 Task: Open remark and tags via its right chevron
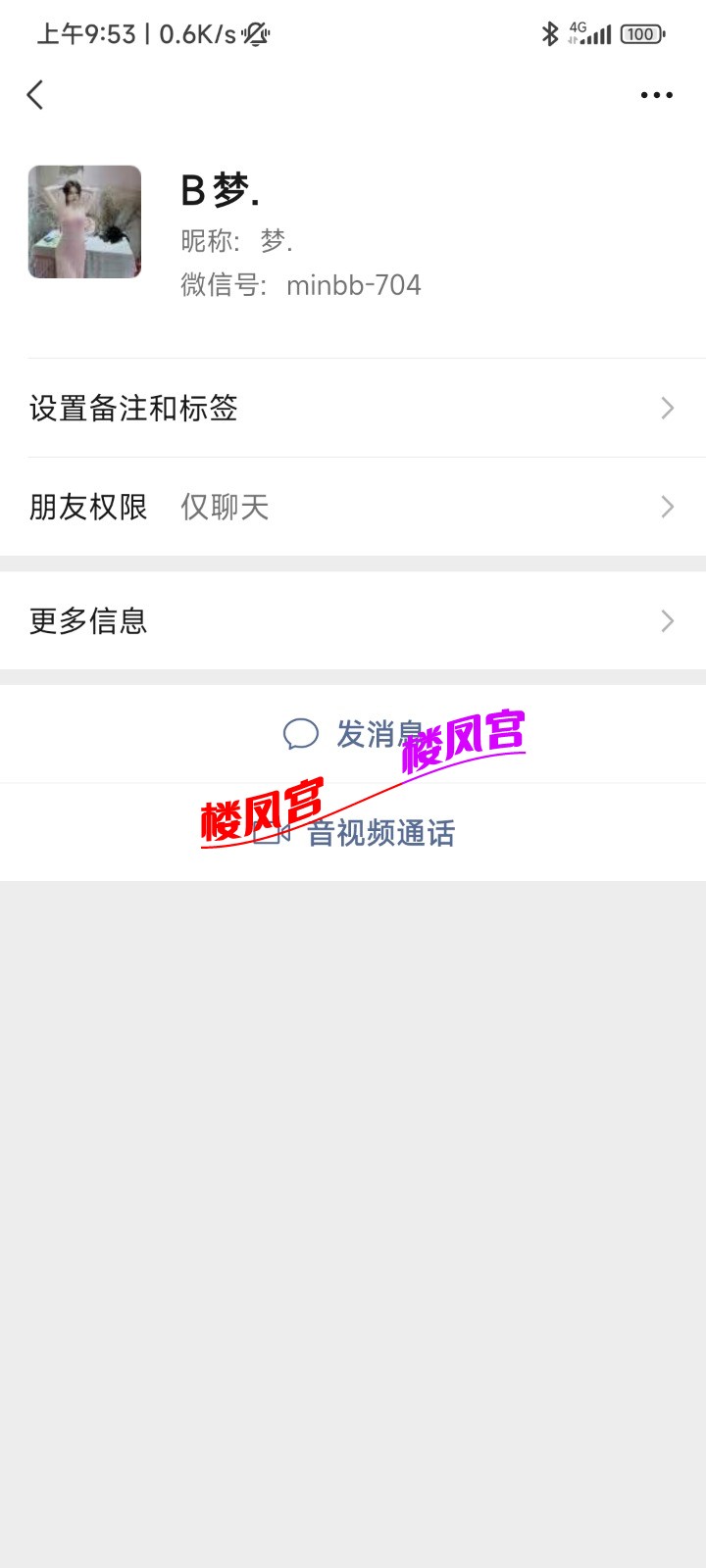667,409
